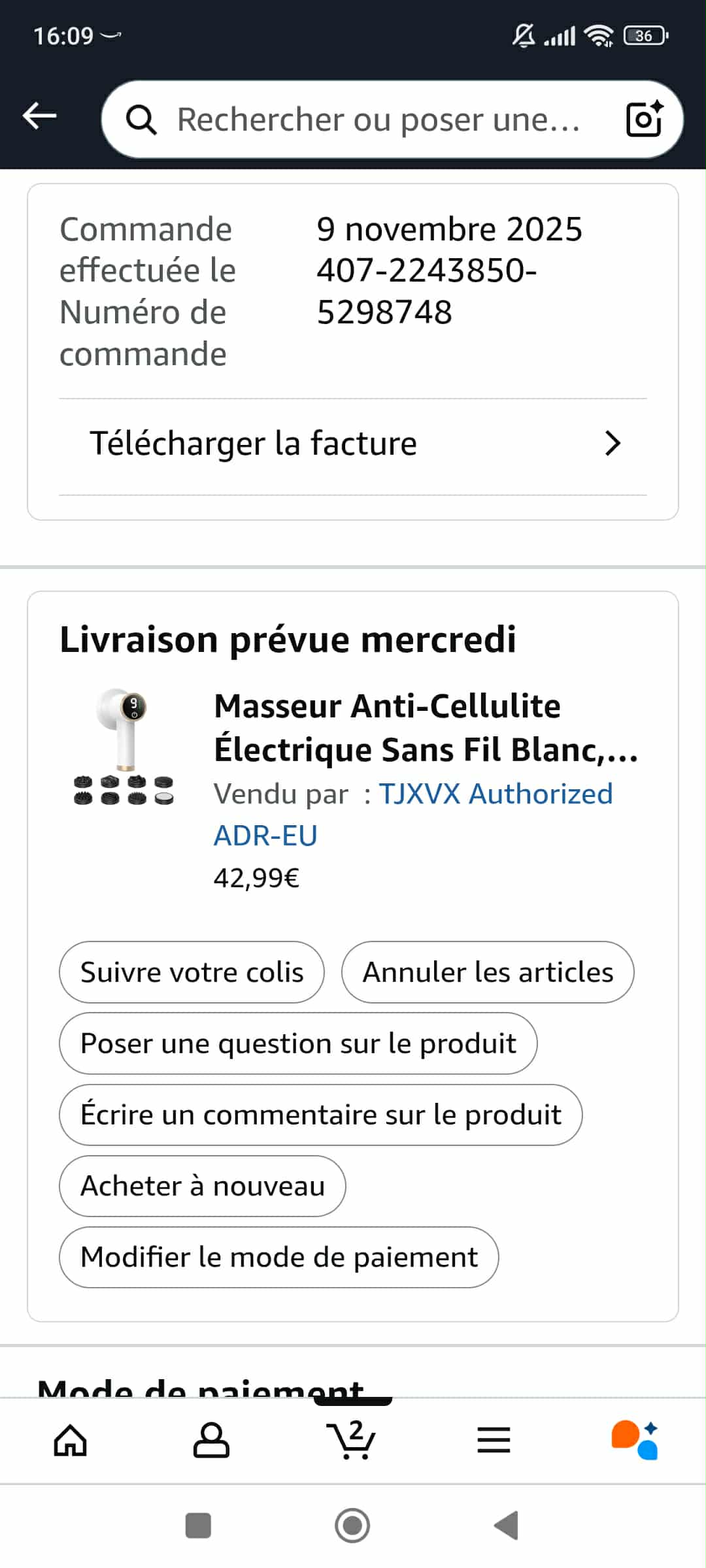Screen dimensions: 706x1568
Task: Tap Suivre votre colis
Action: pyautogui.click(x=192, y=972)
